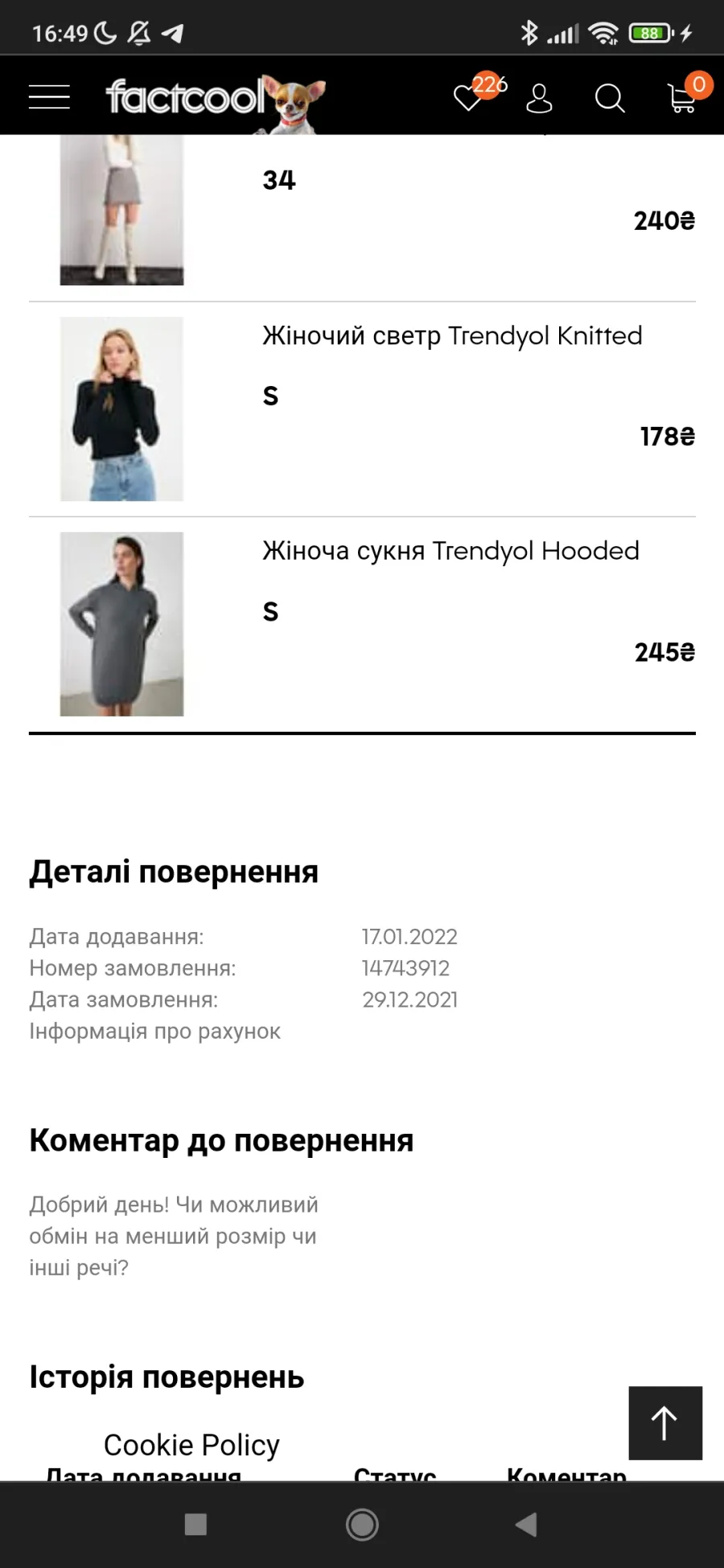Image resolution: width=724 pixels, height=1568 pixels.
Task: Go to the home screen via system home
Action: click(362, 1524)
